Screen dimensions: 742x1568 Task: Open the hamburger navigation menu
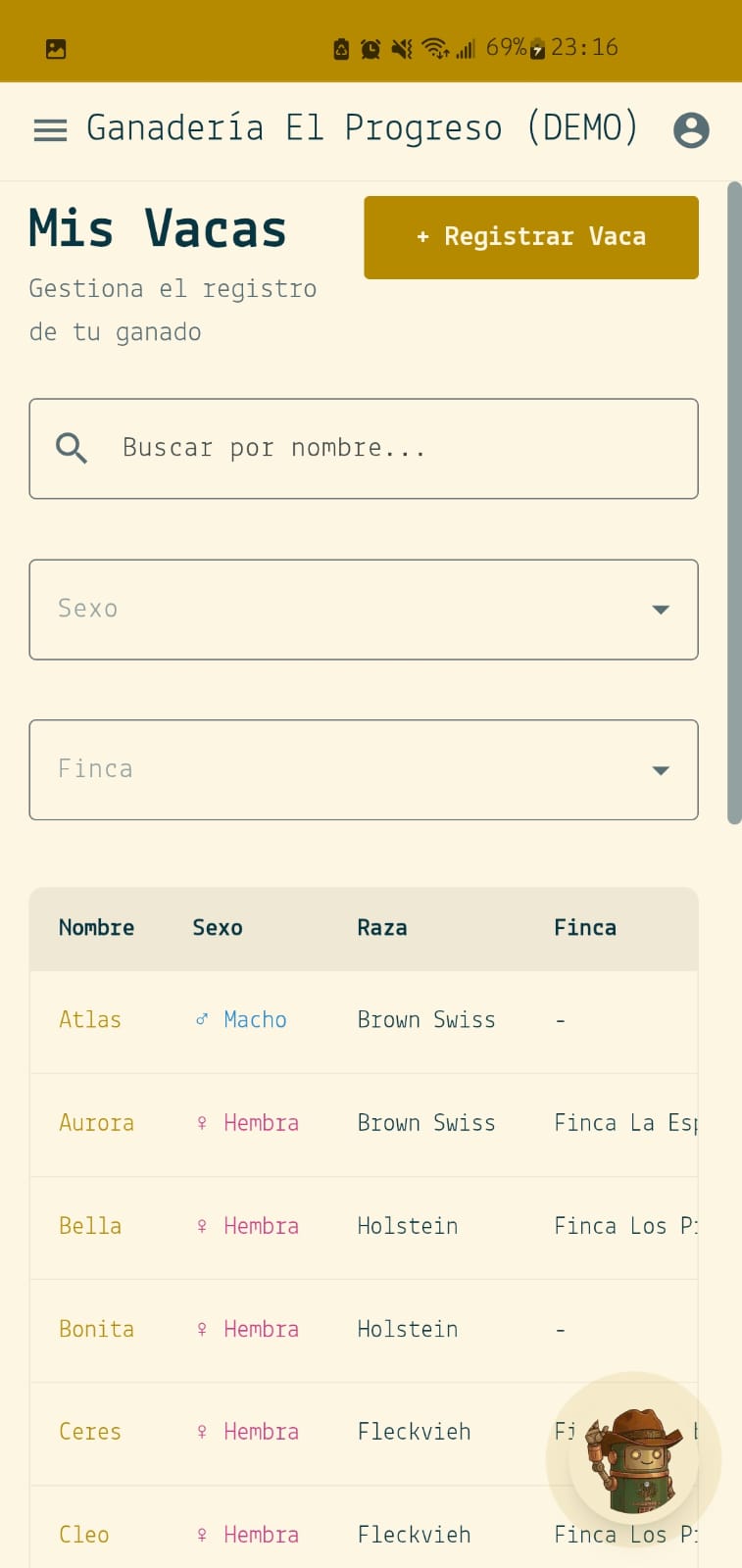(49, 128)
